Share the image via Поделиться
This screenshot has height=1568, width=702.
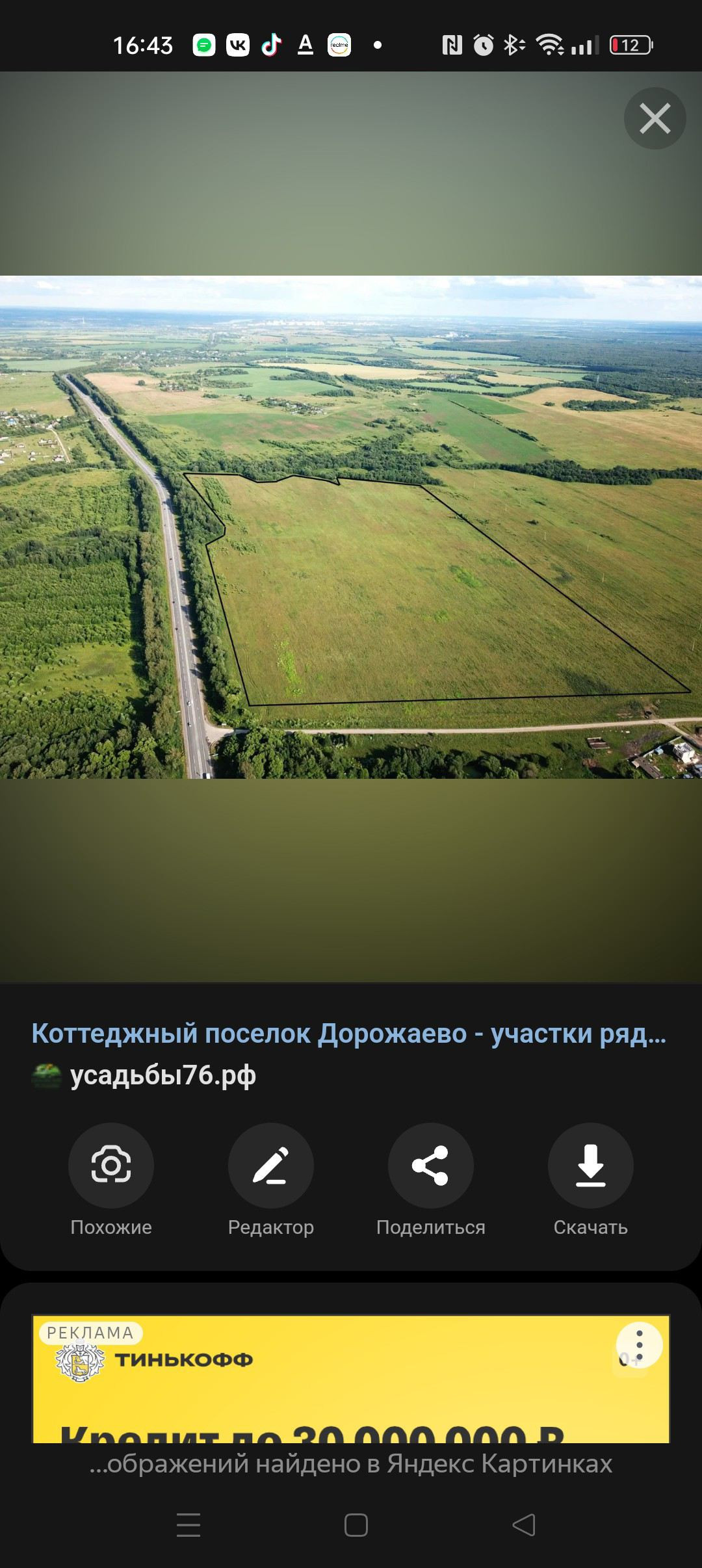tap(430, 1166)
